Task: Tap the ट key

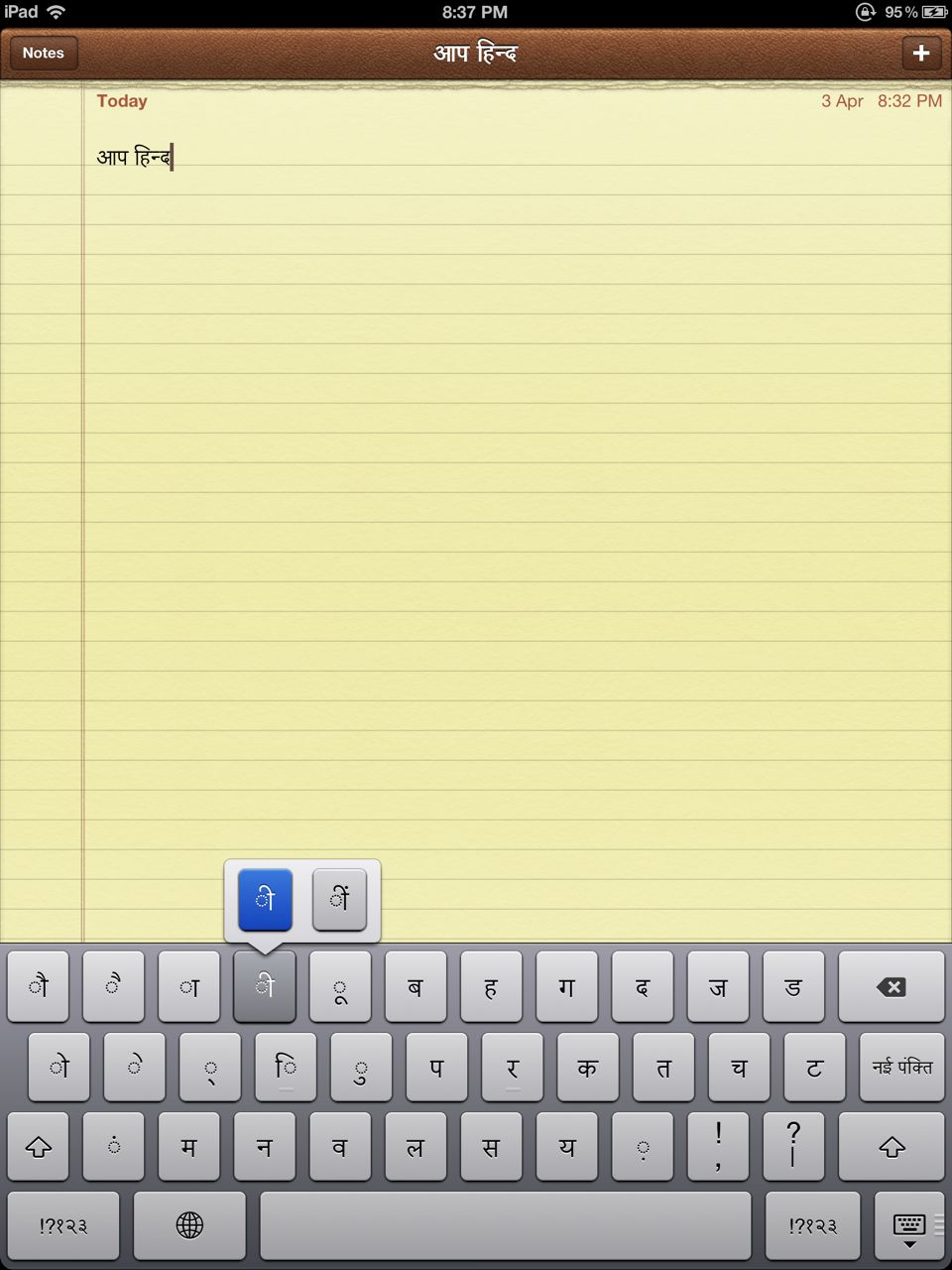Action: (814, 1067)
